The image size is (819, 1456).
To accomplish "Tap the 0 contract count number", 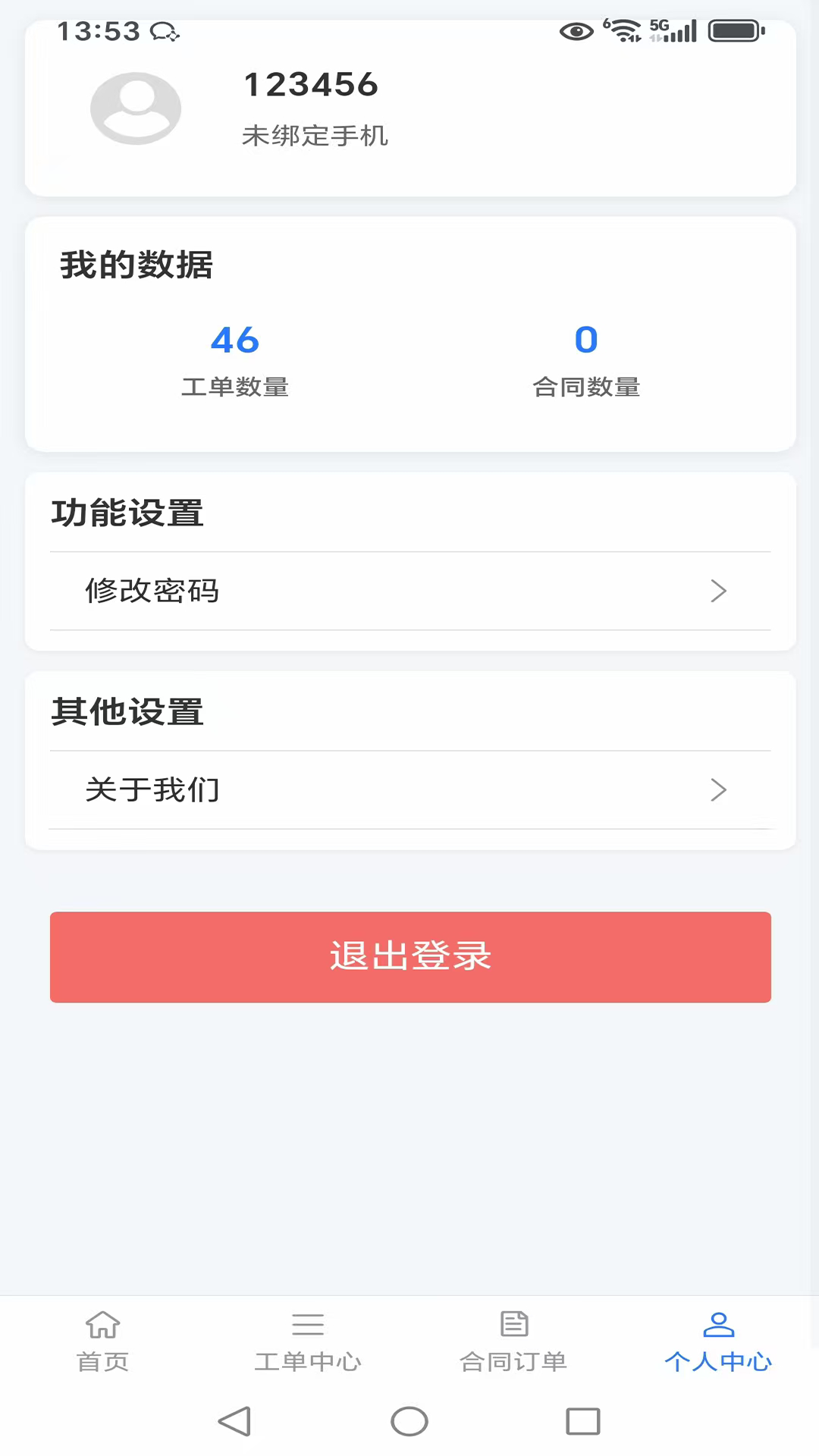I will (585, 340).
